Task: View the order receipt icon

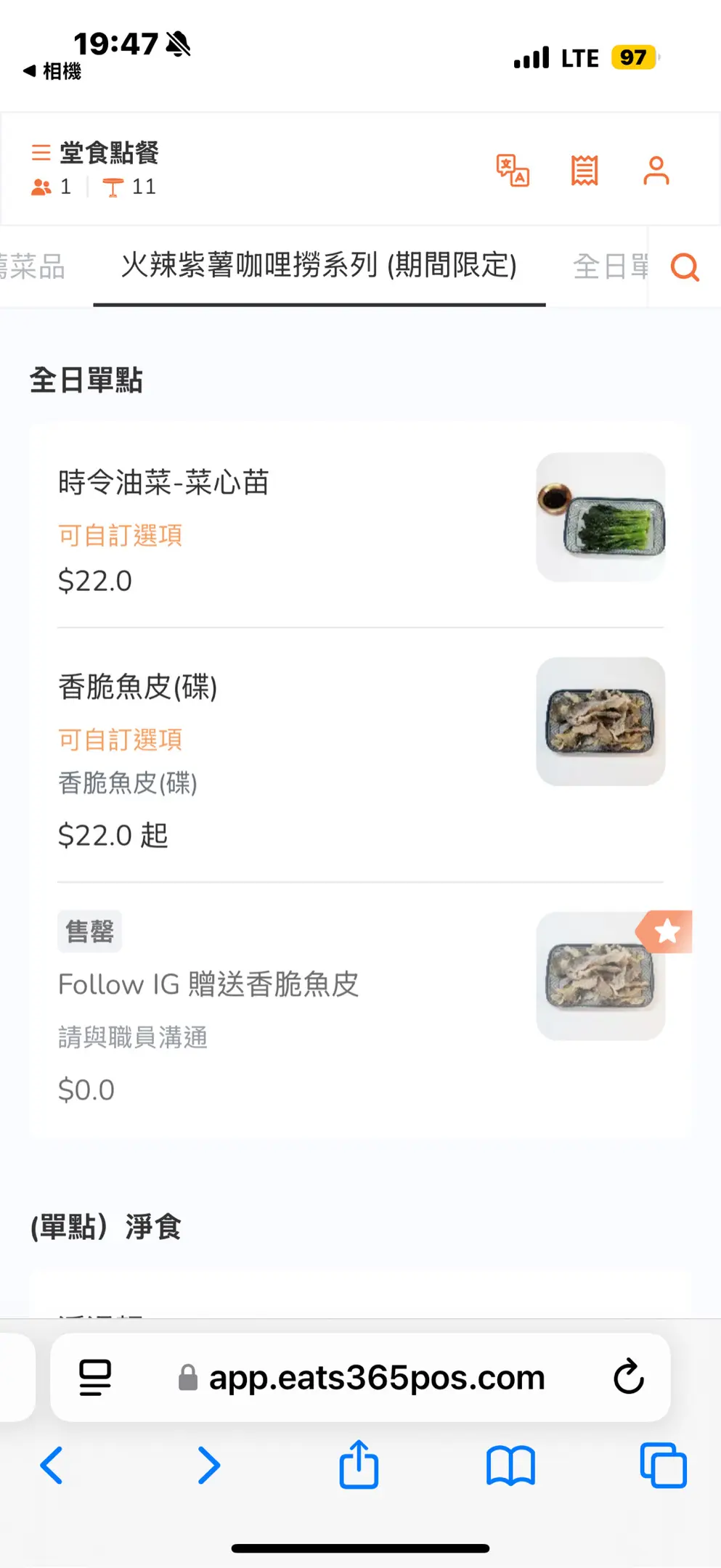Action: click(x=584, y=171)
